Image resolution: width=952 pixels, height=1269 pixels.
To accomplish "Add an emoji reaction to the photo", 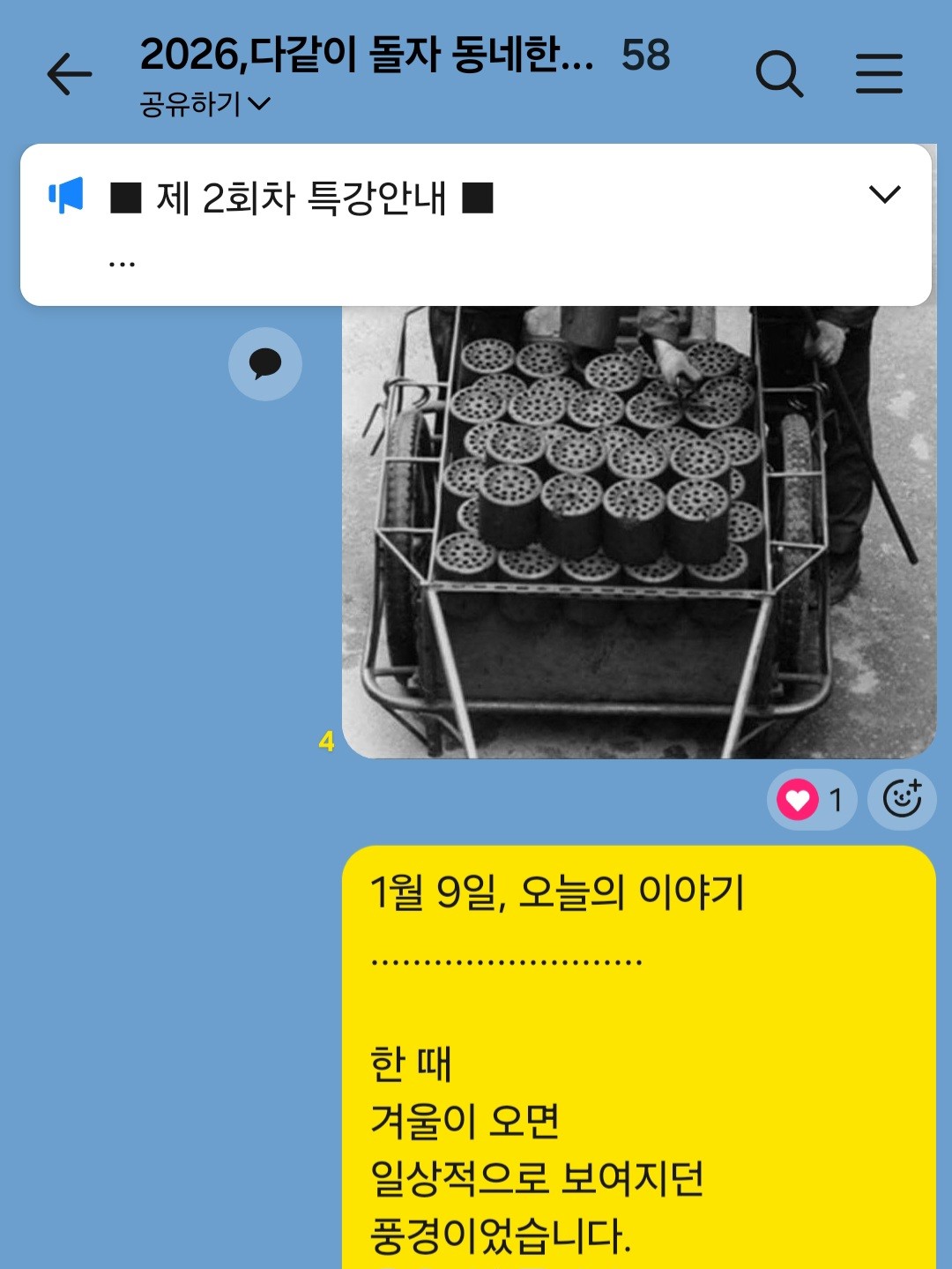I will (902, 800).
